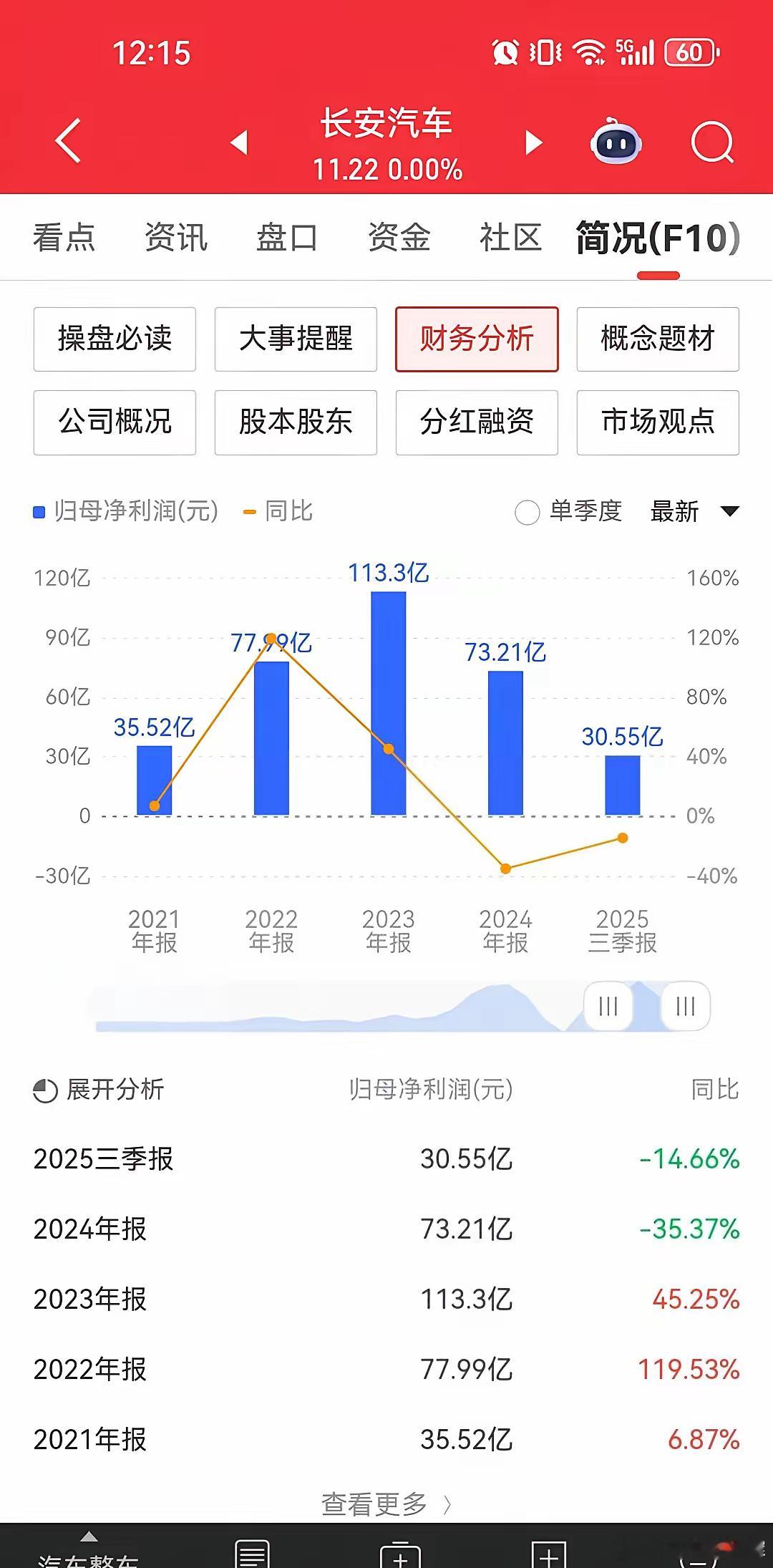Viewport: 773px width, 1568px height.
Task: Select the 概念题材 button
Action: [x=658, y=340]
